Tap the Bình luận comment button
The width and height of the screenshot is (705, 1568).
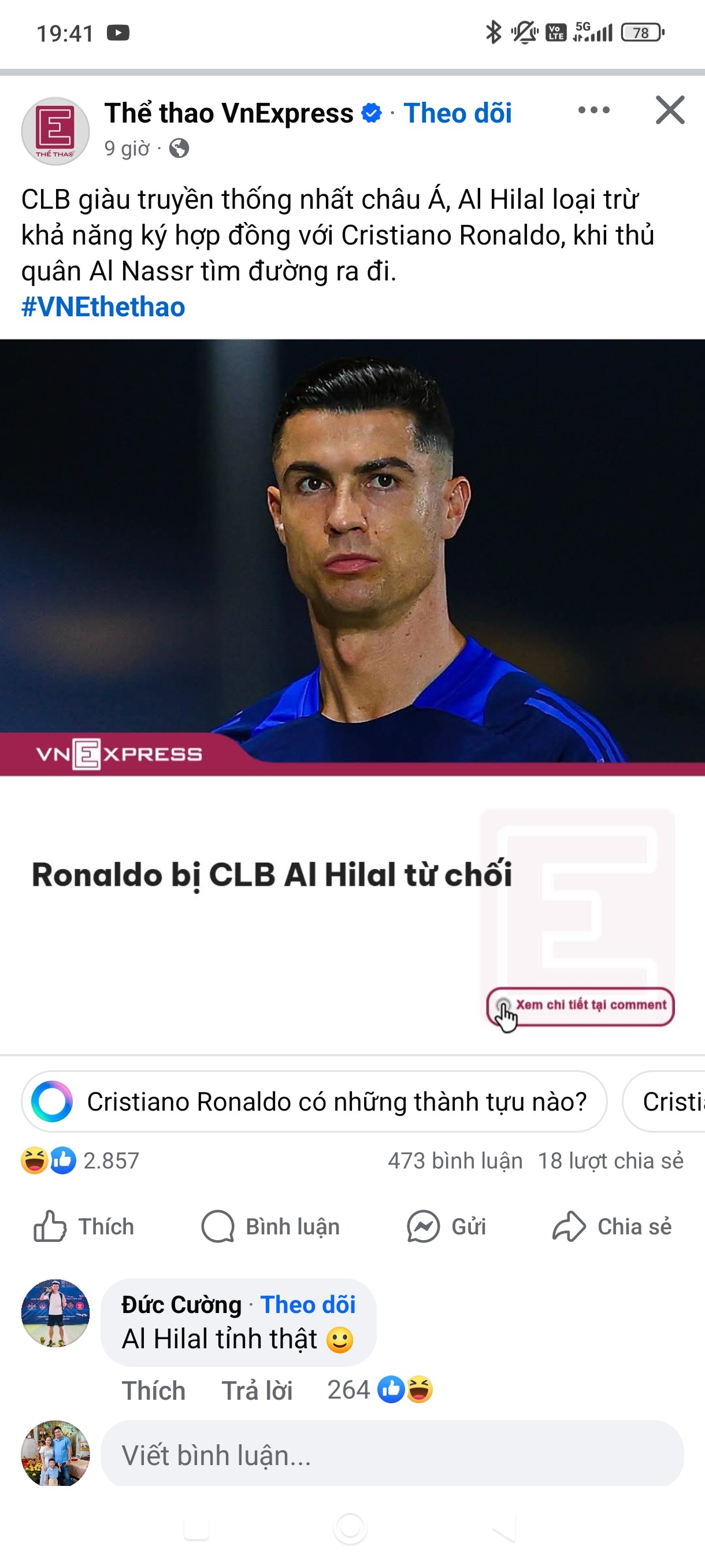(x=270, y=1226)
